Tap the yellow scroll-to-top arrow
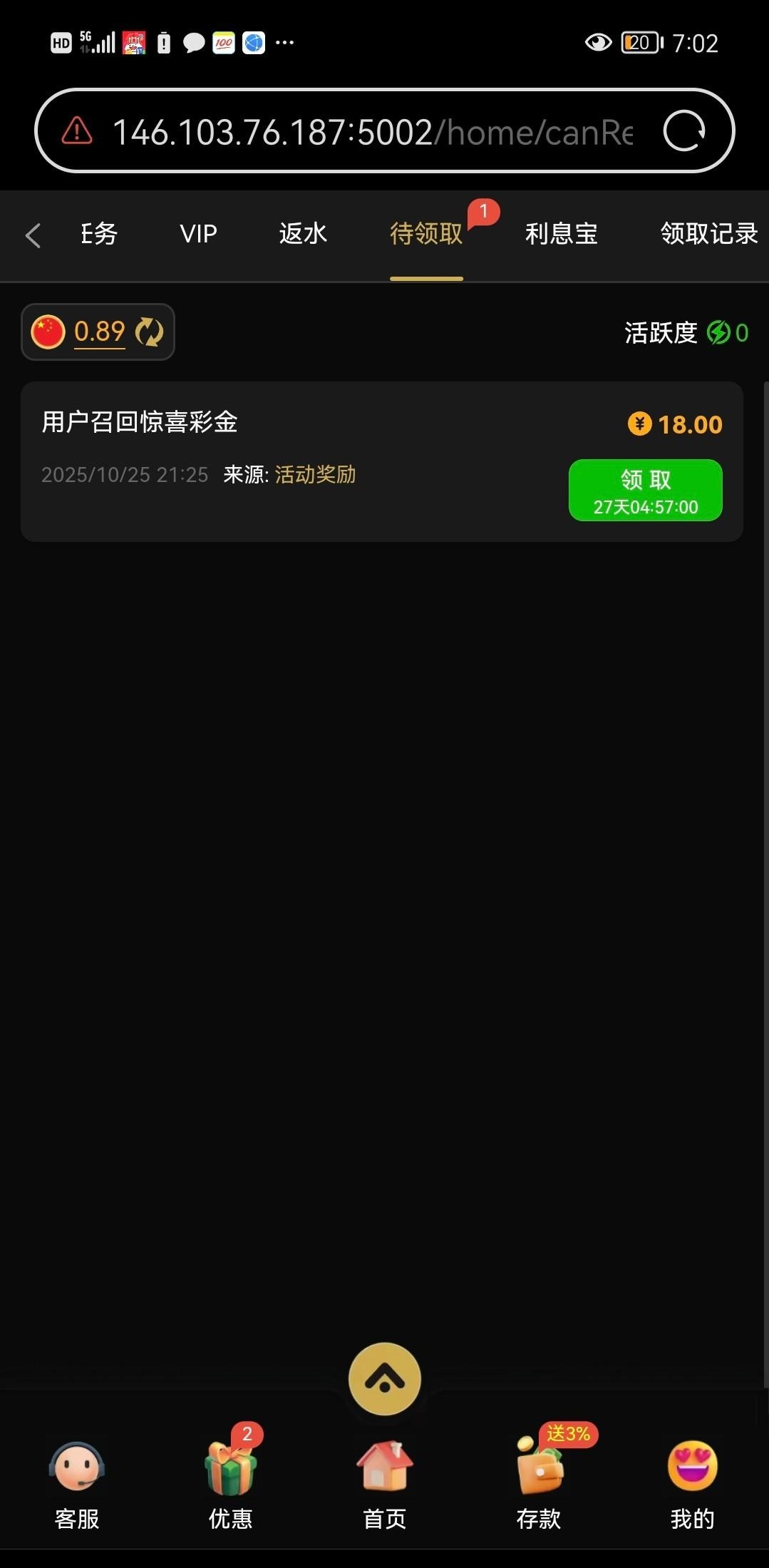The width and height of the screenshot is (769, 1568). click(x=384, y=1378)
